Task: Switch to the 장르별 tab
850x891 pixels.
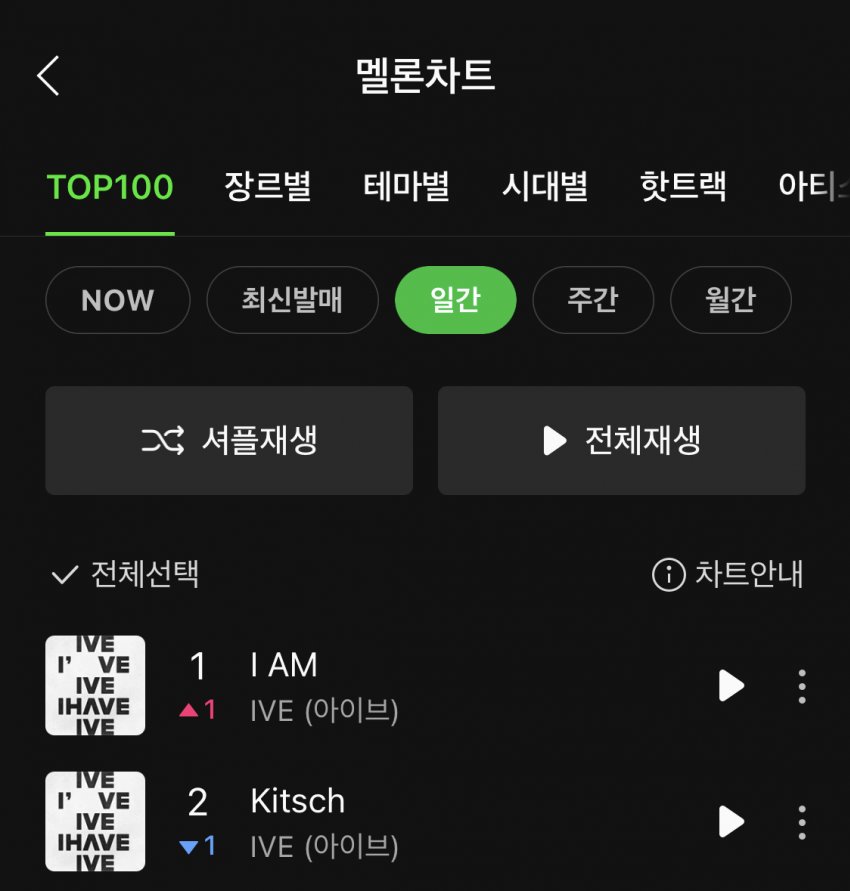Action: pyautogui.click(x=267, y=187)
